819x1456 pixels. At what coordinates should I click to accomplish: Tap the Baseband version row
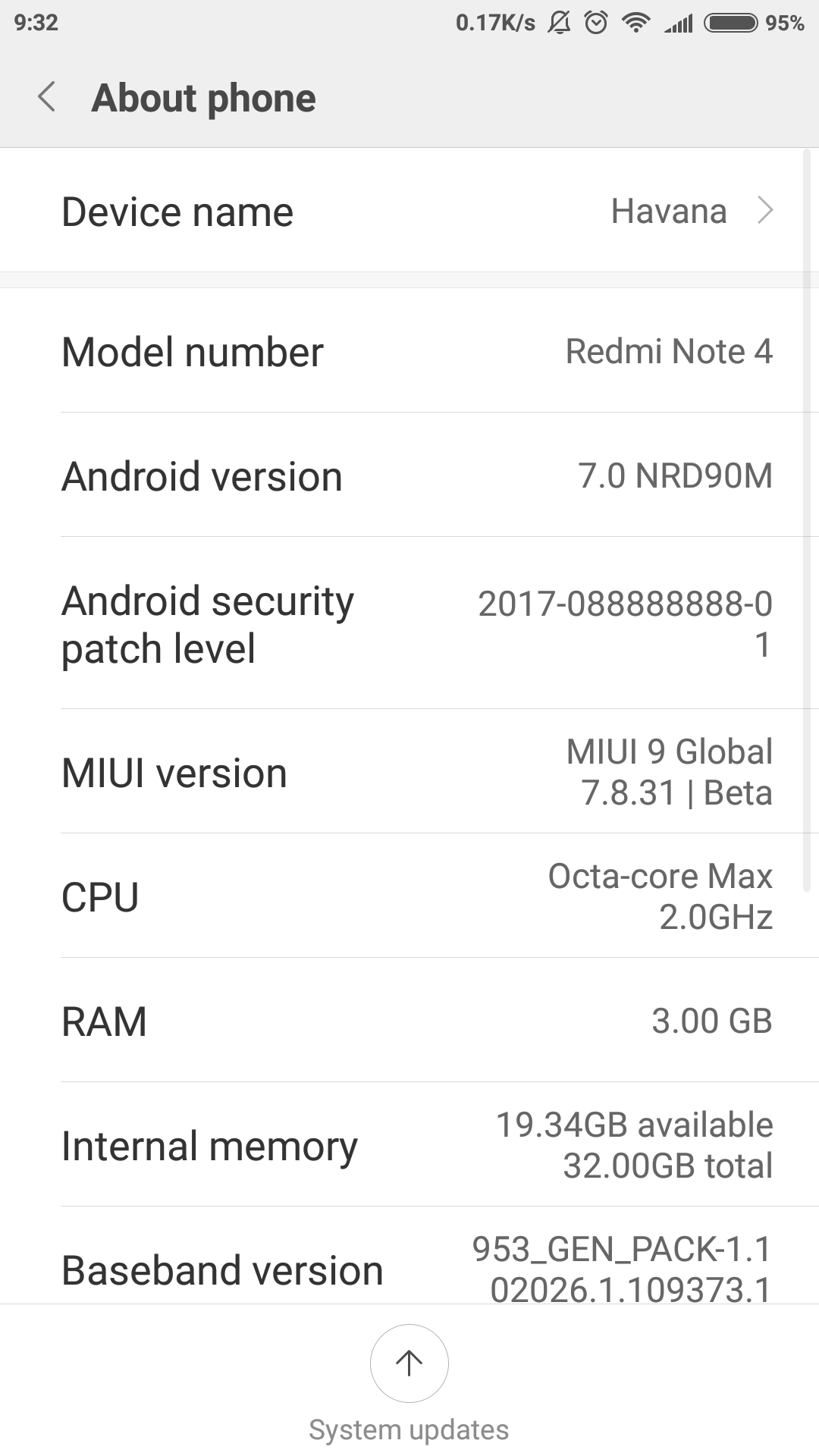409,1262
